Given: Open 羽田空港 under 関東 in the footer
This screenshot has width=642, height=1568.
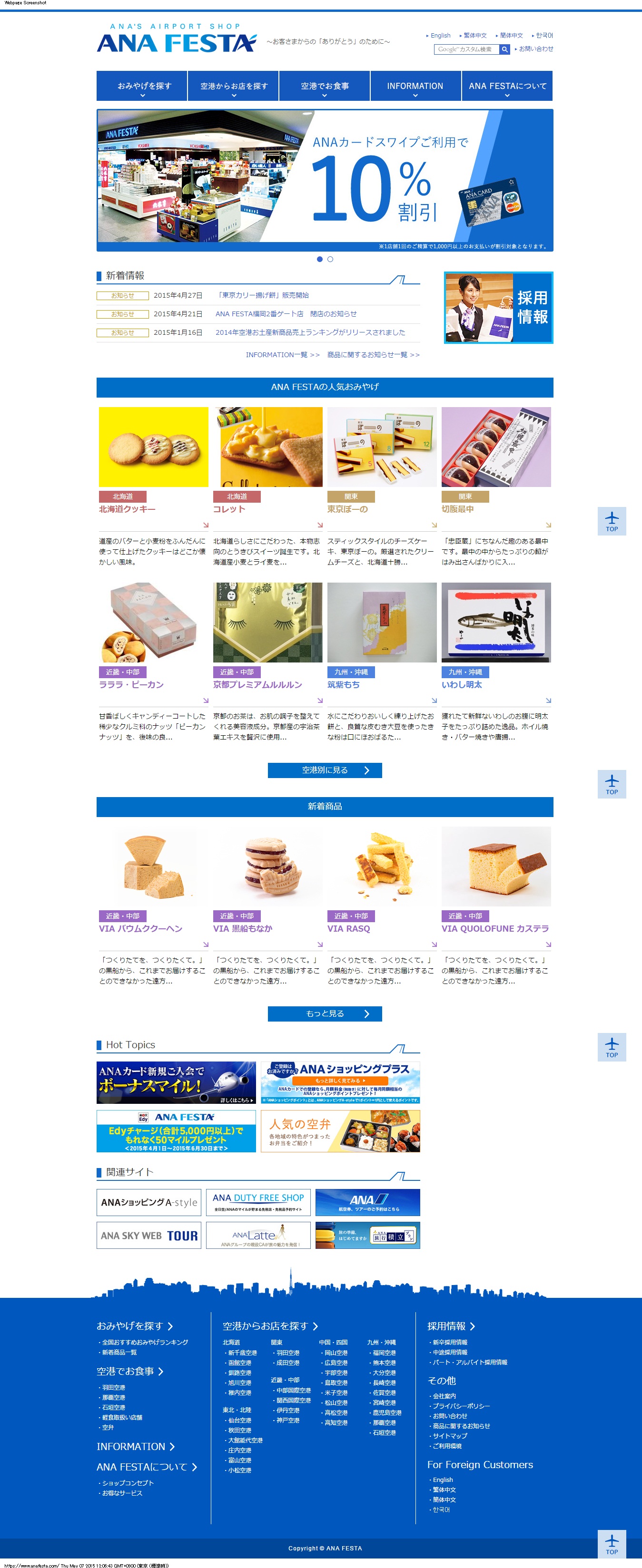Looking at the screenshot, I should (287, 1353).
